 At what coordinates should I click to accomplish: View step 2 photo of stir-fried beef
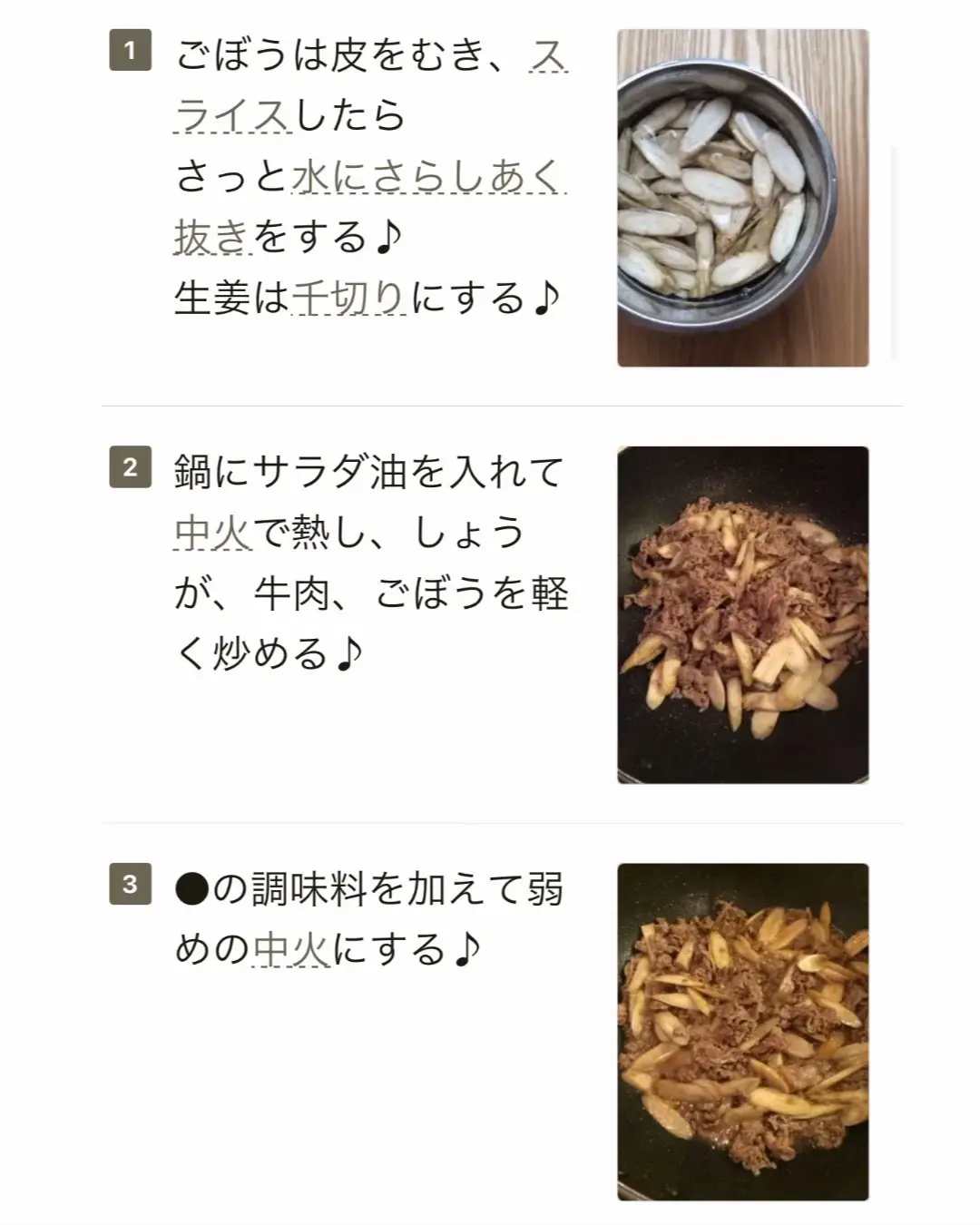742,614
